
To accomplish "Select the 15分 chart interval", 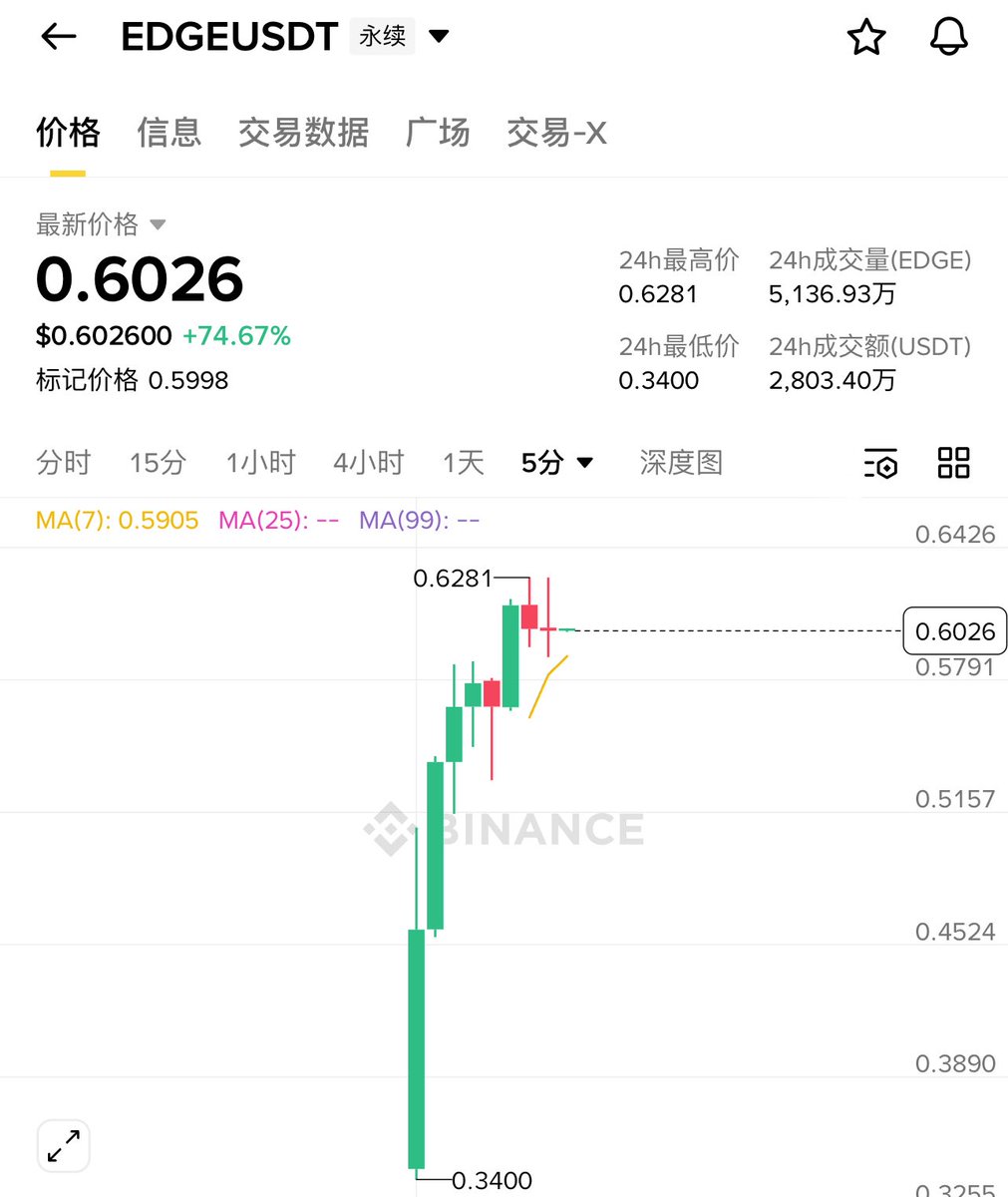I will [158, 463].
